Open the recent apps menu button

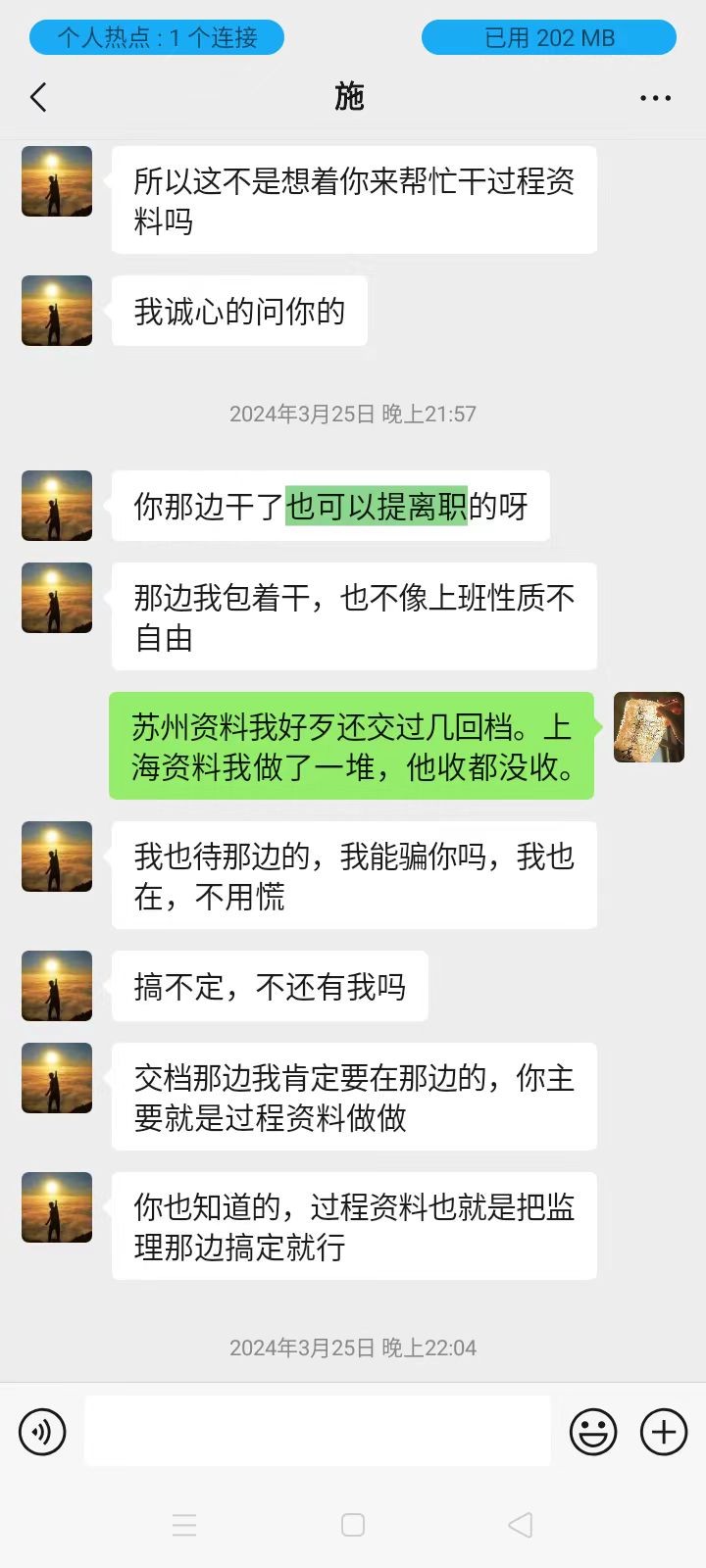coord(184,1525)
